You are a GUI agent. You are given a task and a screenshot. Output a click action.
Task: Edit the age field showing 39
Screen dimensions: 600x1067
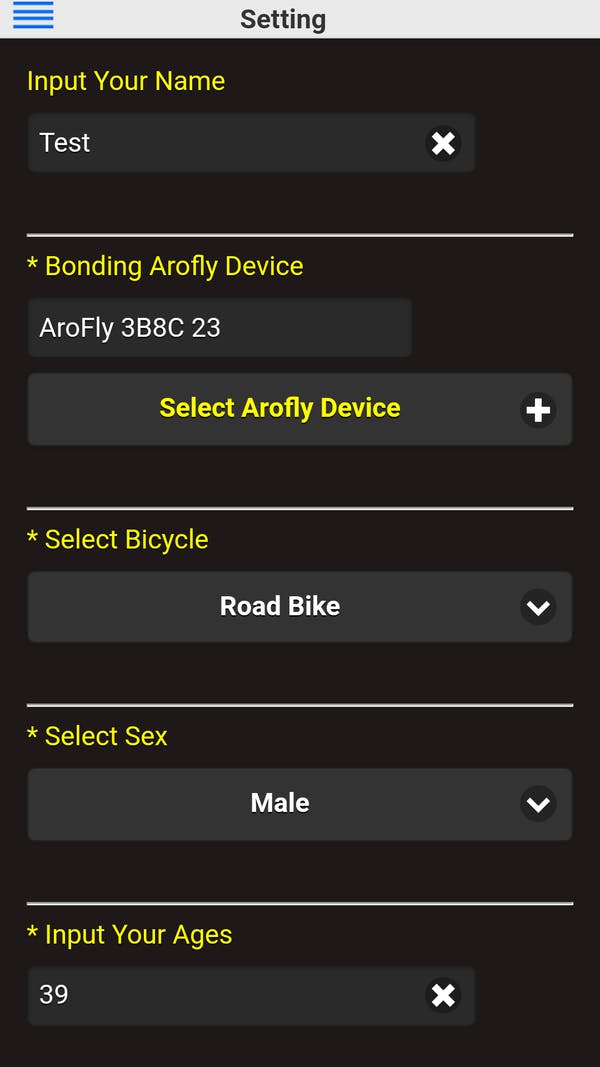[x=251, y=996]
